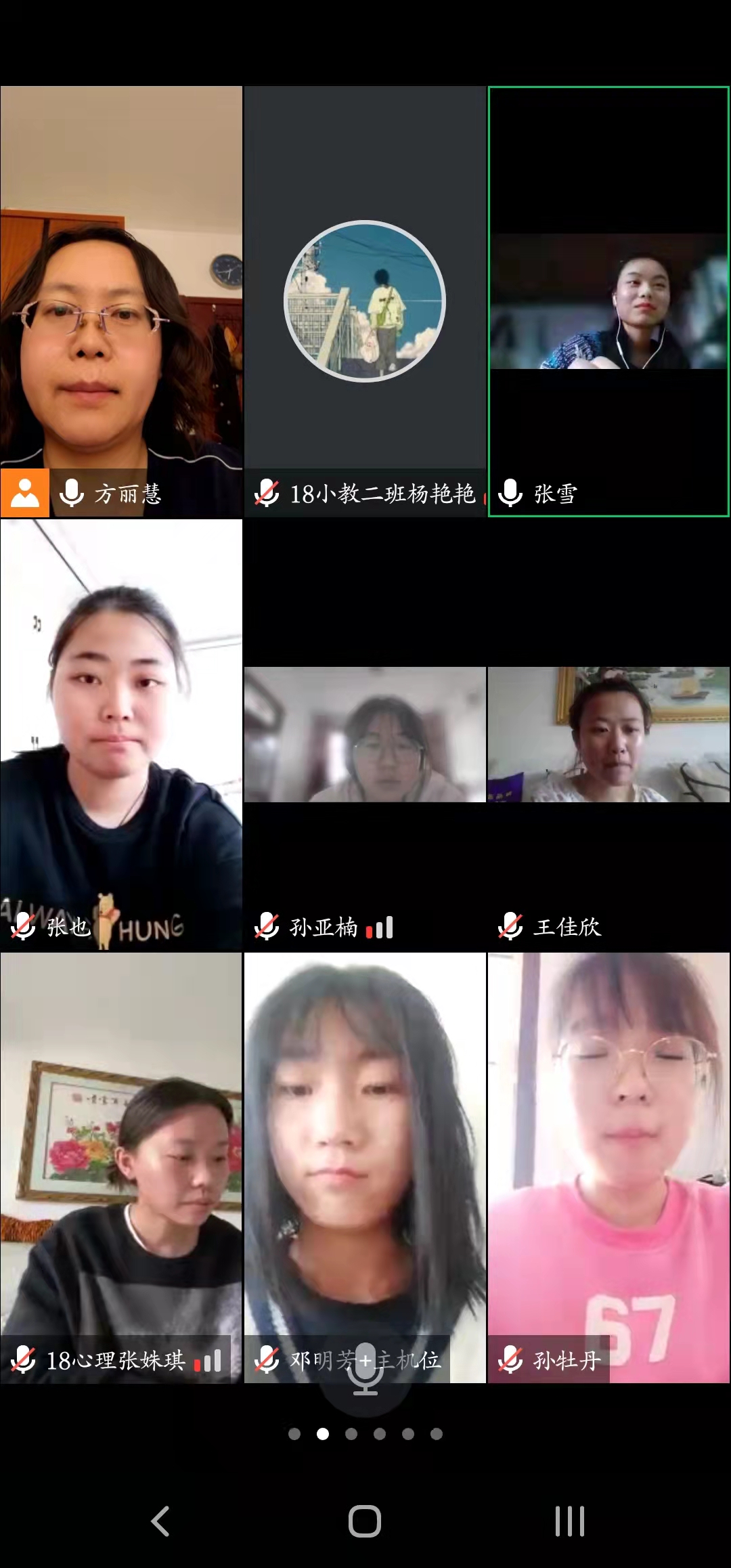731x1568 pixels.
Task: Open the recent apps overview
Action: [x=569, y=1521]
